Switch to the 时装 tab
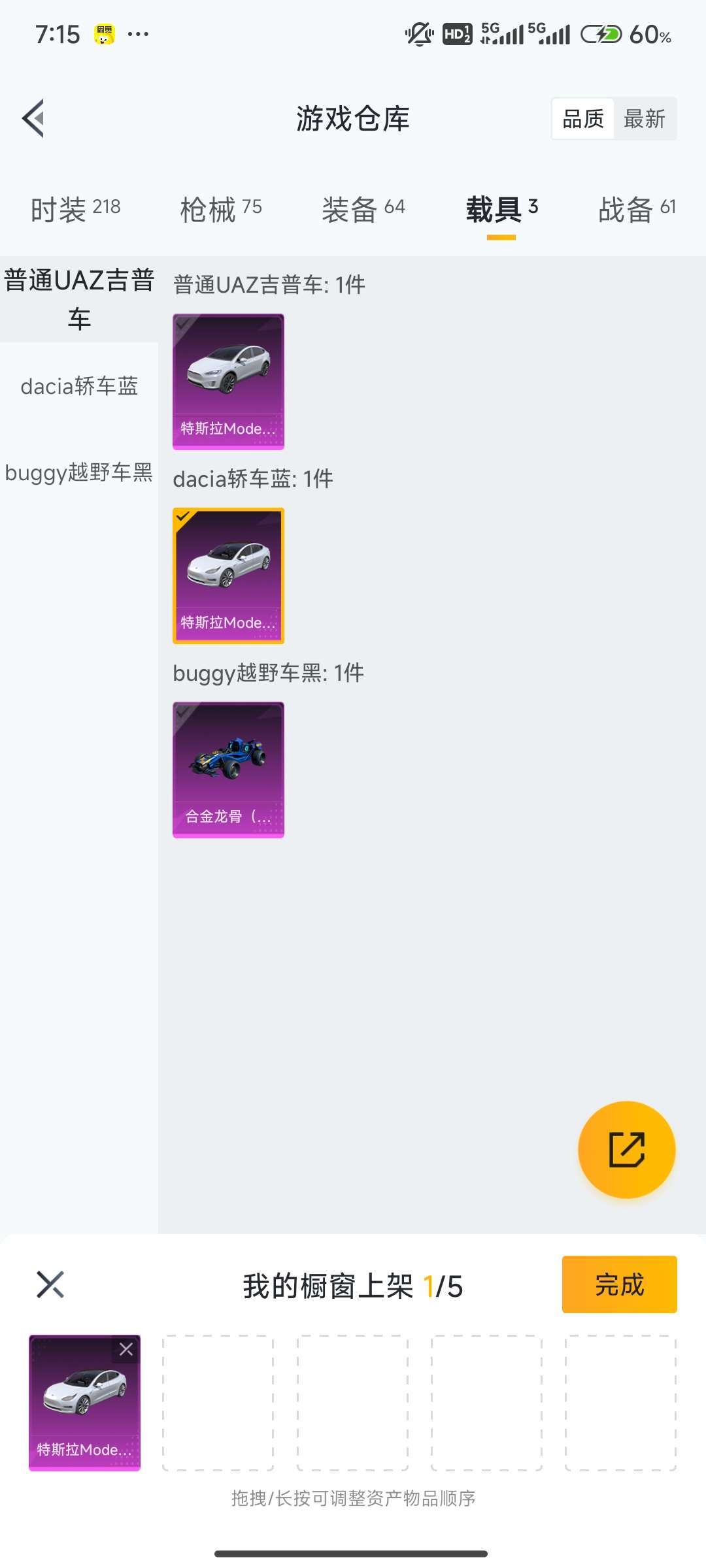 coord(75,210)
